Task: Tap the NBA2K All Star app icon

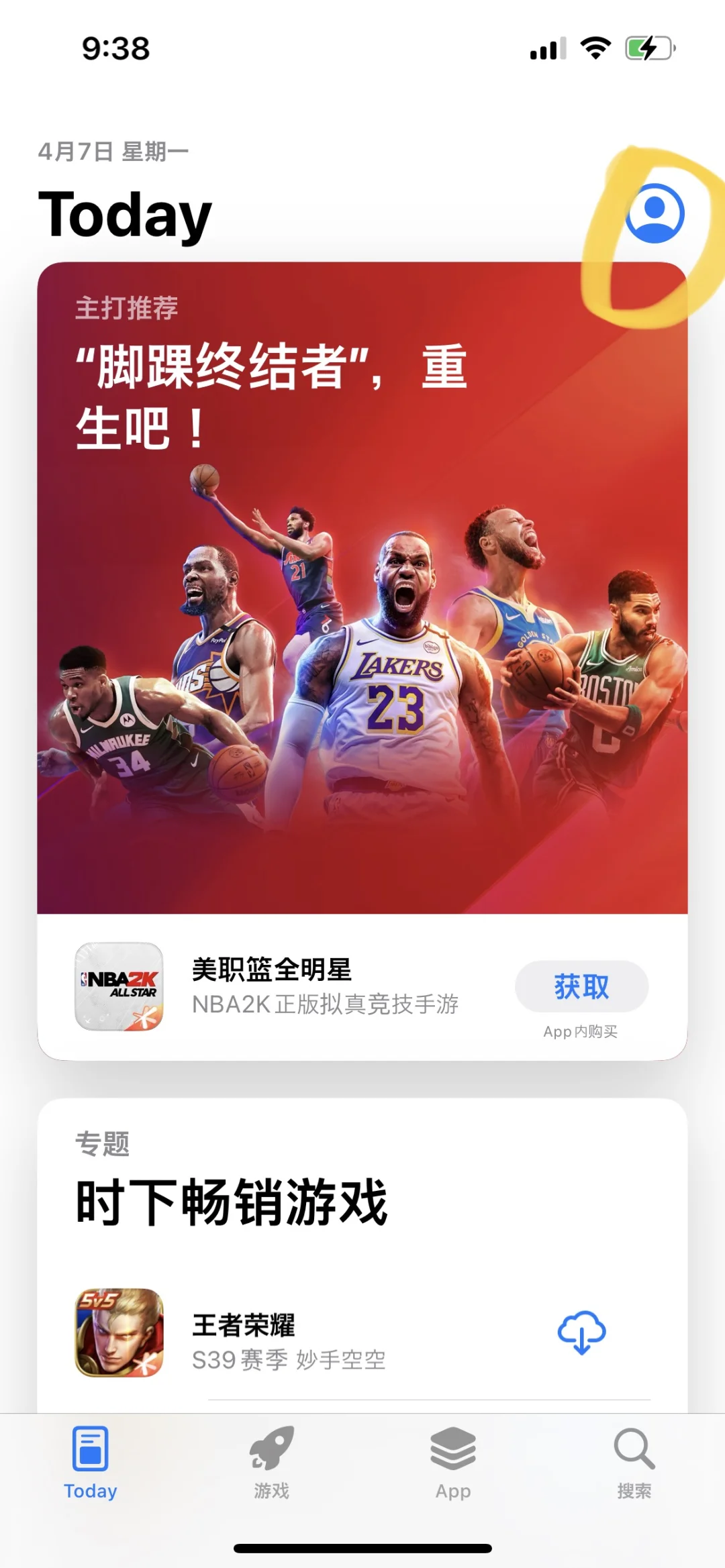Action: pos(119,984)
